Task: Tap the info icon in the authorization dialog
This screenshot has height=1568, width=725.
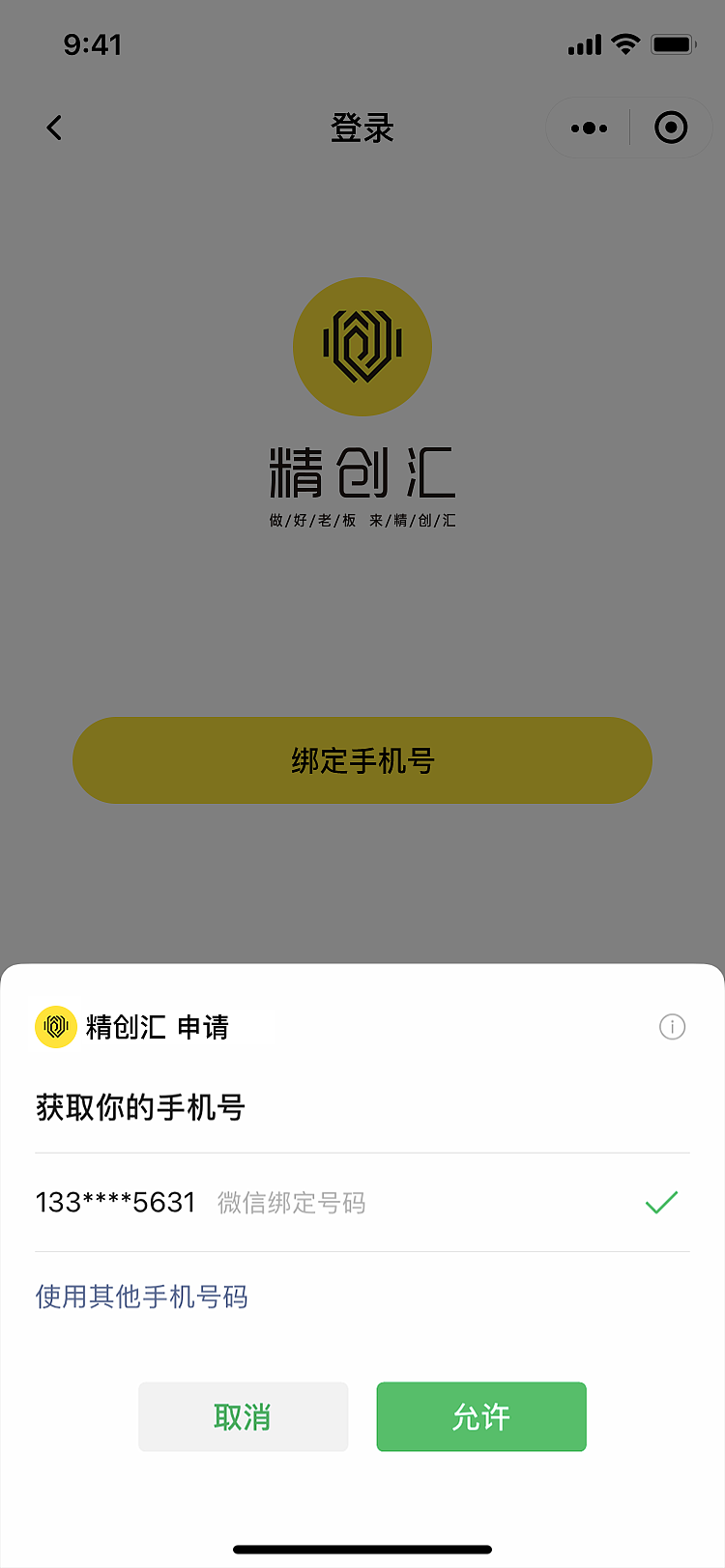Action: (x=673, y=1028)
